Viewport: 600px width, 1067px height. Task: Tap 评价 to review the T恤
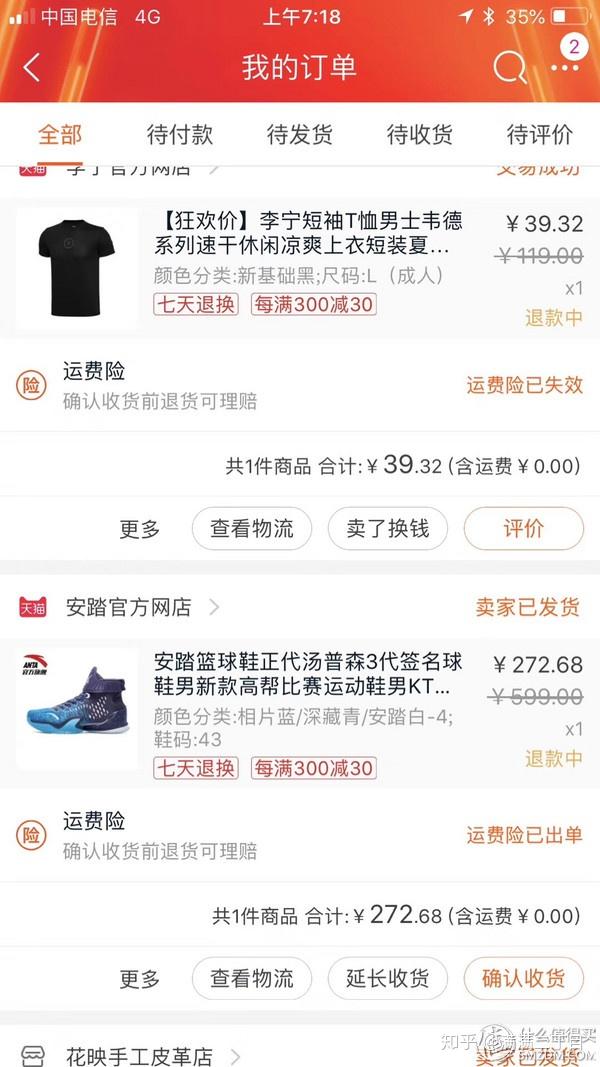[x=523, y=529]
